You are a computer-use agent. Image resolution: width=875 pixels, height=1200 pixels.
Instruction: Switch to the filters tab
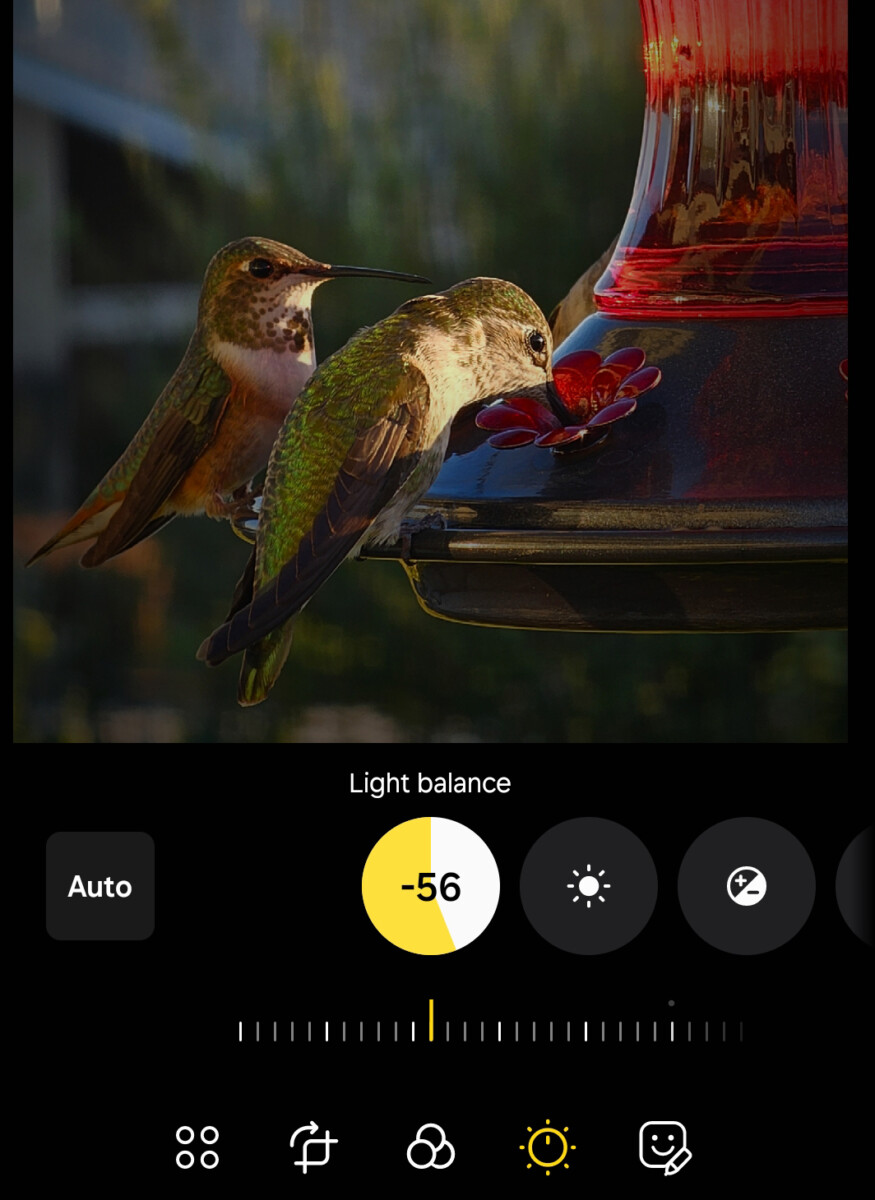(x=430, y=1147)
